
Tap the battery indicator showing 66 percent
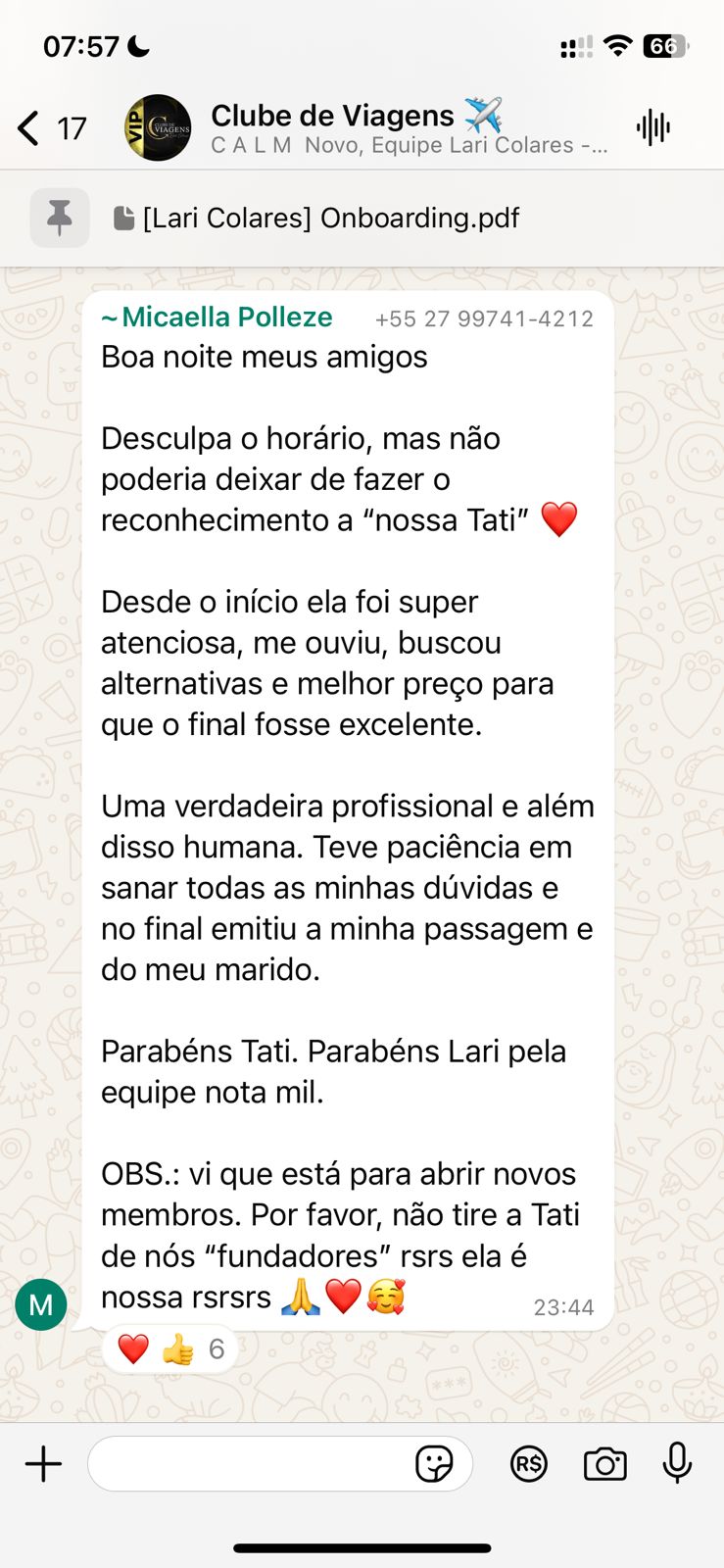click(x=665, y=44)
